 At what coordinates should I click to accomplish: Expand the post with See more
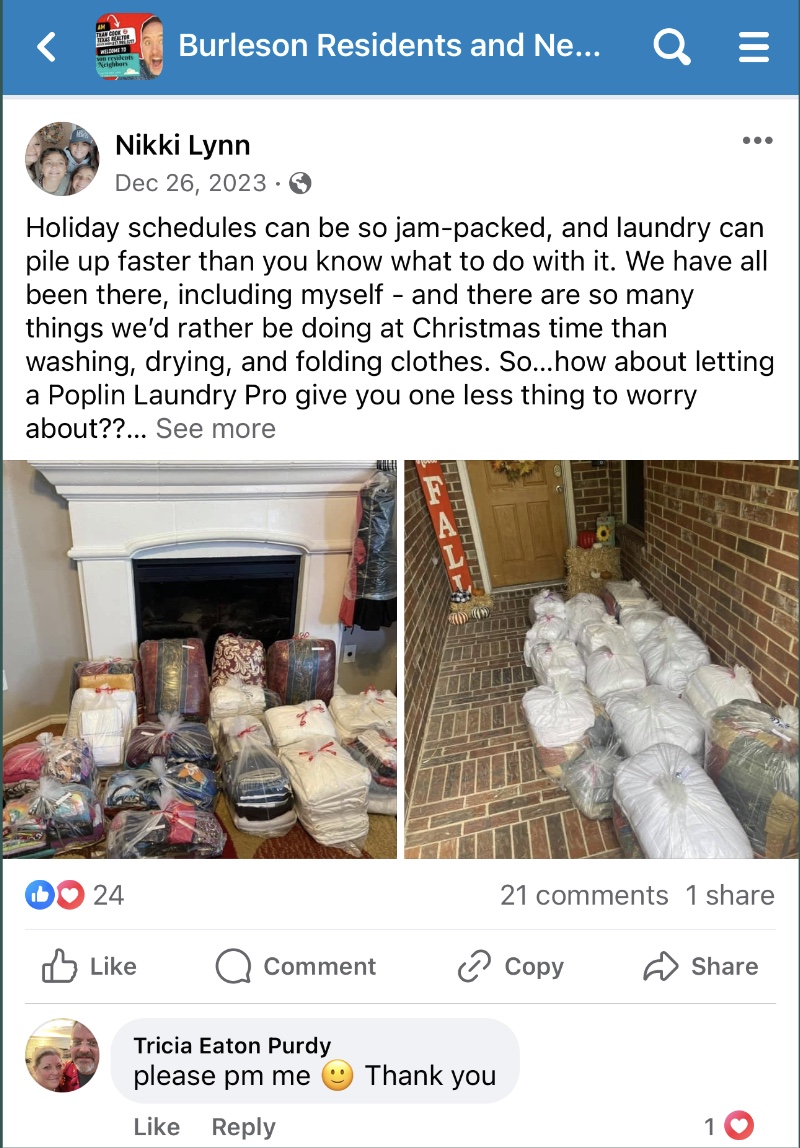[215, 429]
